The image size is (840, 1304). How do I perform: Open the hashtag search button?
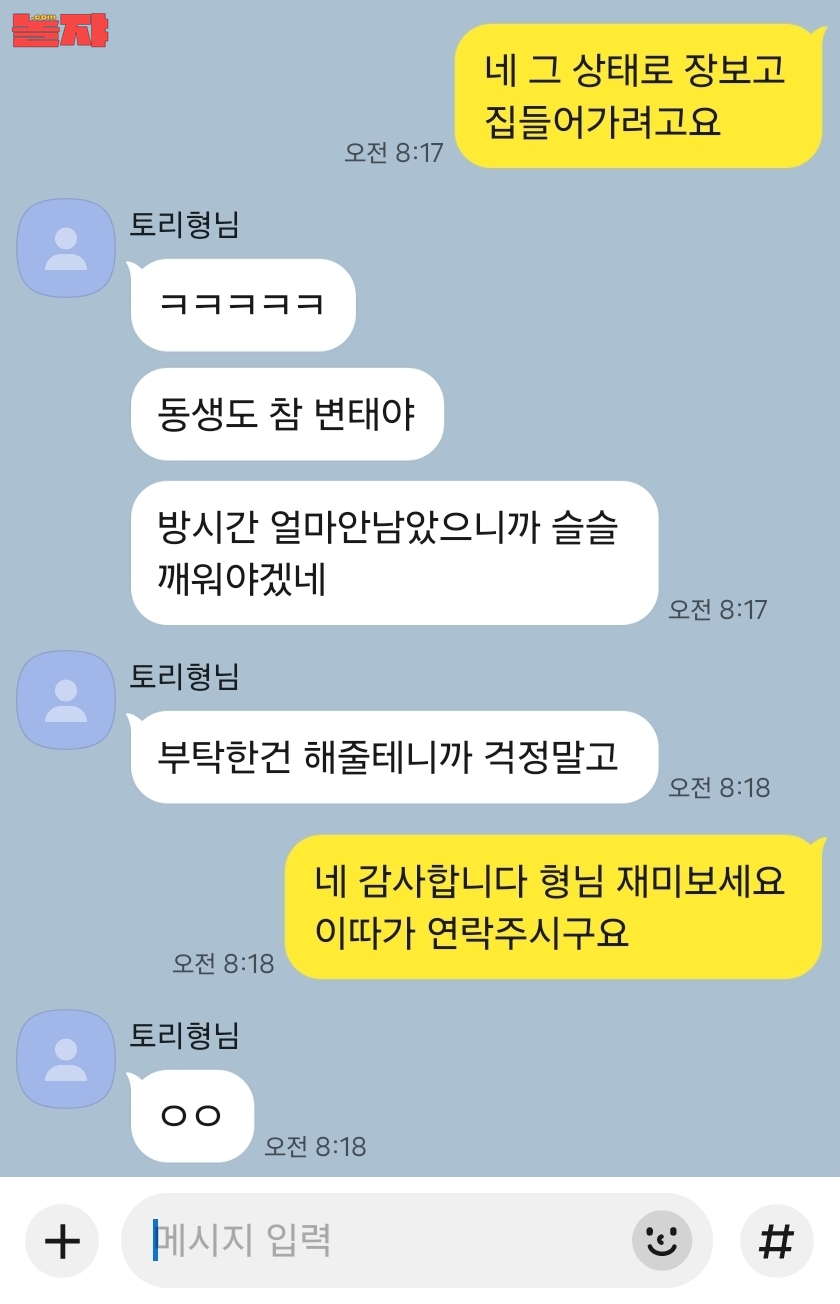tap(776, 1241)
